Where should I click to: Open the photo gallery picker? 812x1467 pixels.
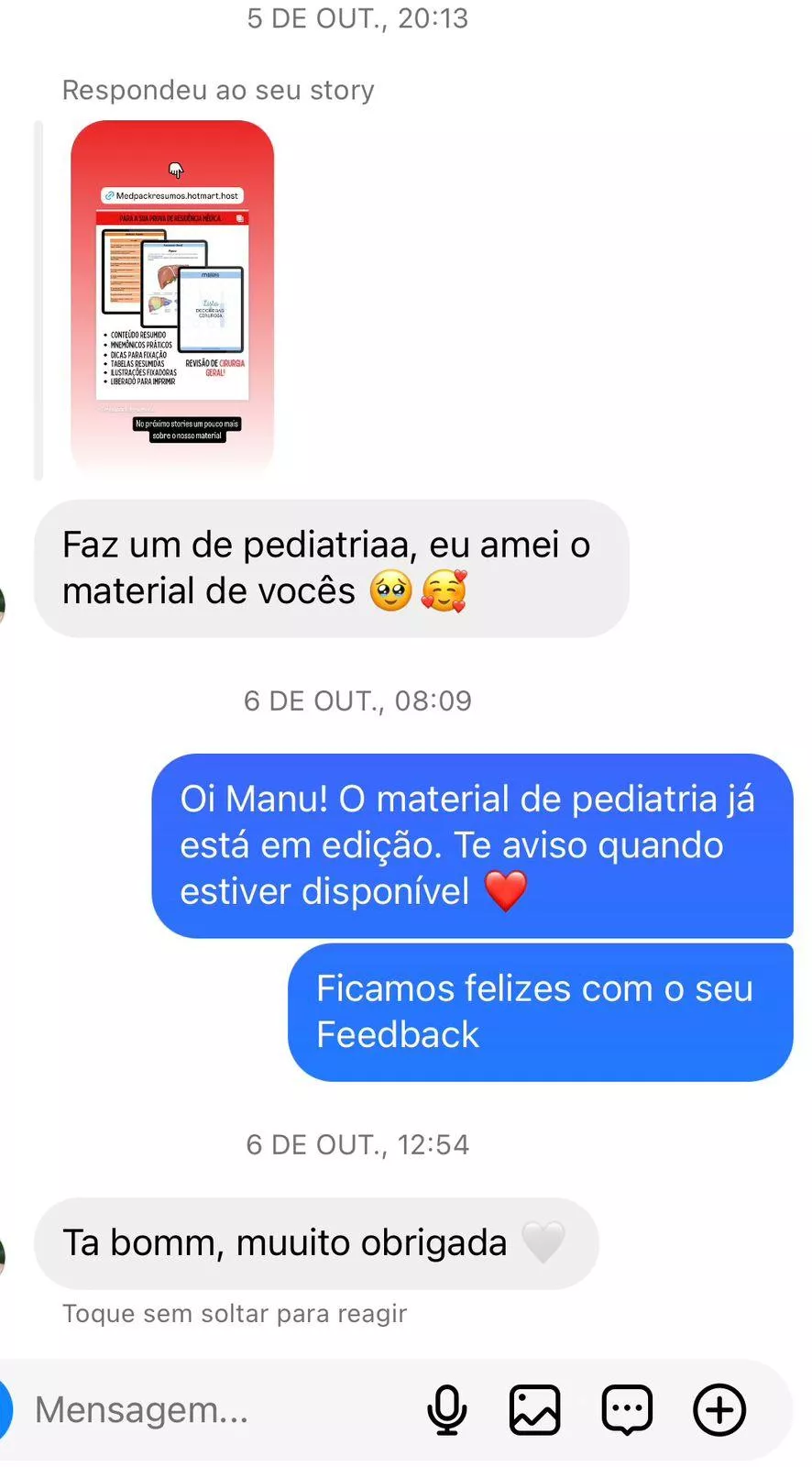point(535,1410)
